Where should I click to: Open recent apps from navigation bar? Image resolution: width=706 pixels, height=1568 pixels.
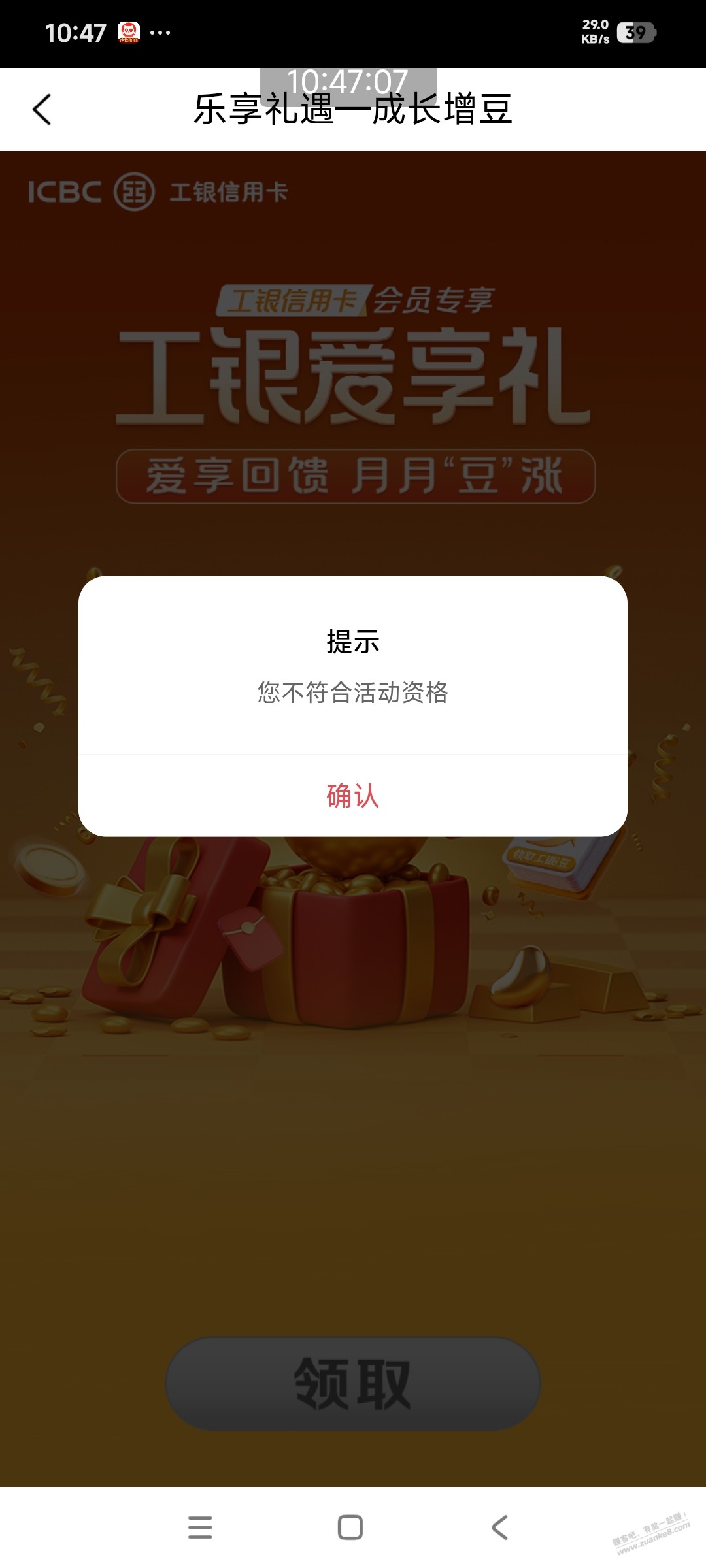200,1527
